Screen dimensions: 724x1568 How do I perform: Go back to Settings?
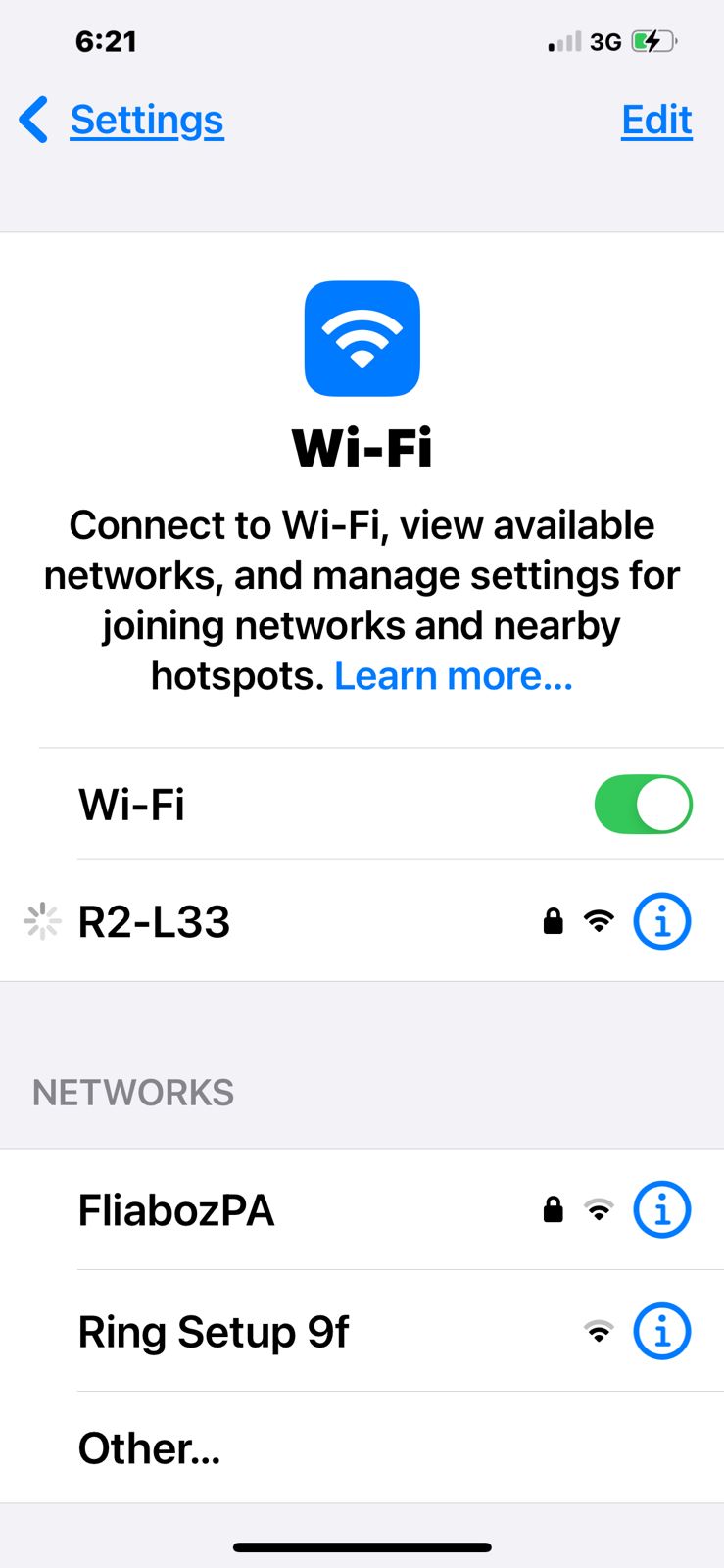(x=122, y=121)
